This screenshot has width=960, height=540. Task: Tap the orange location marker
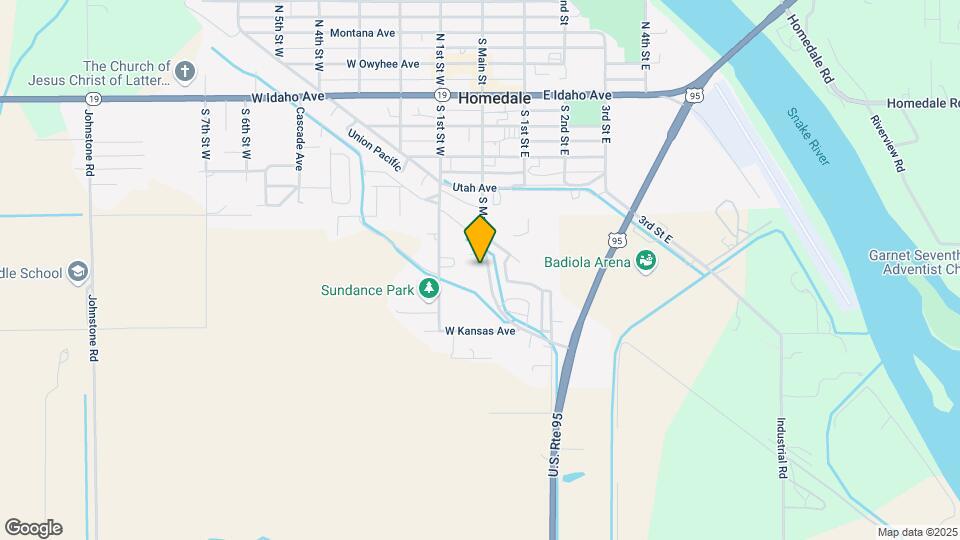coord(481,240)
